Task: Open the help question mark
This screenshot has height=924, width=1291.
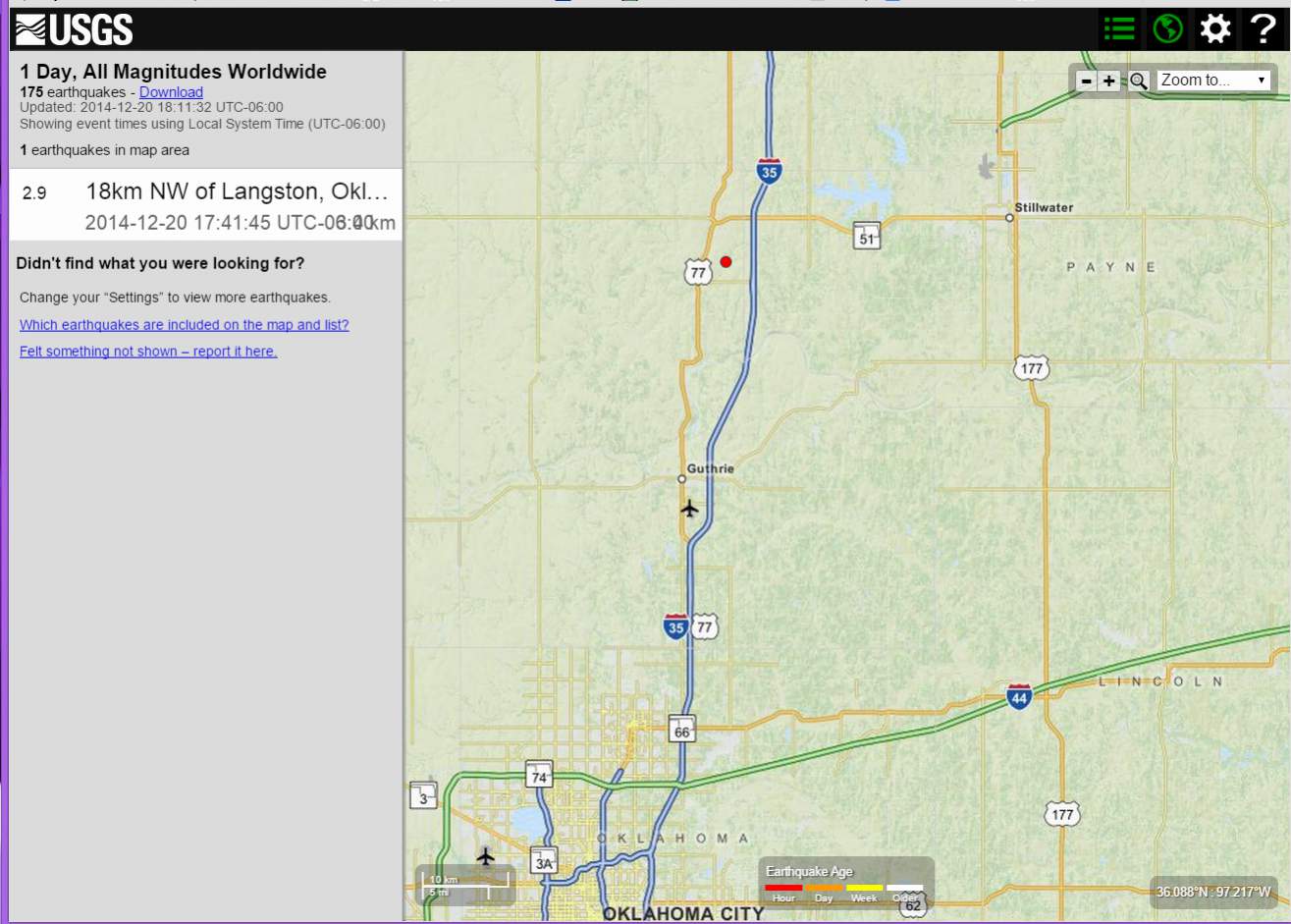Action: [x=1263, y=29]
